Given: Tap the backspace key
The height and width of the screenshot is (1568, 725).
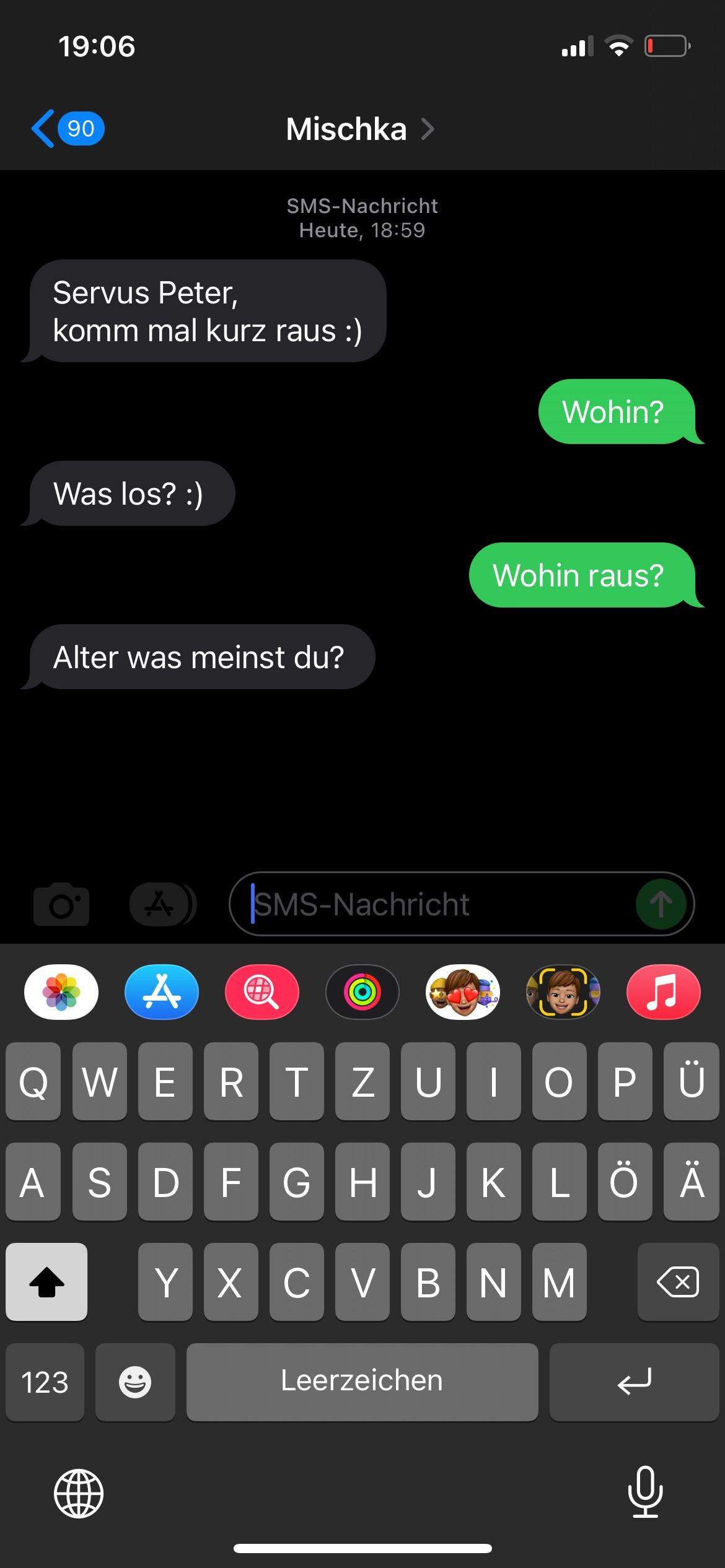Looking at the screenshot, I should 678,1282.
